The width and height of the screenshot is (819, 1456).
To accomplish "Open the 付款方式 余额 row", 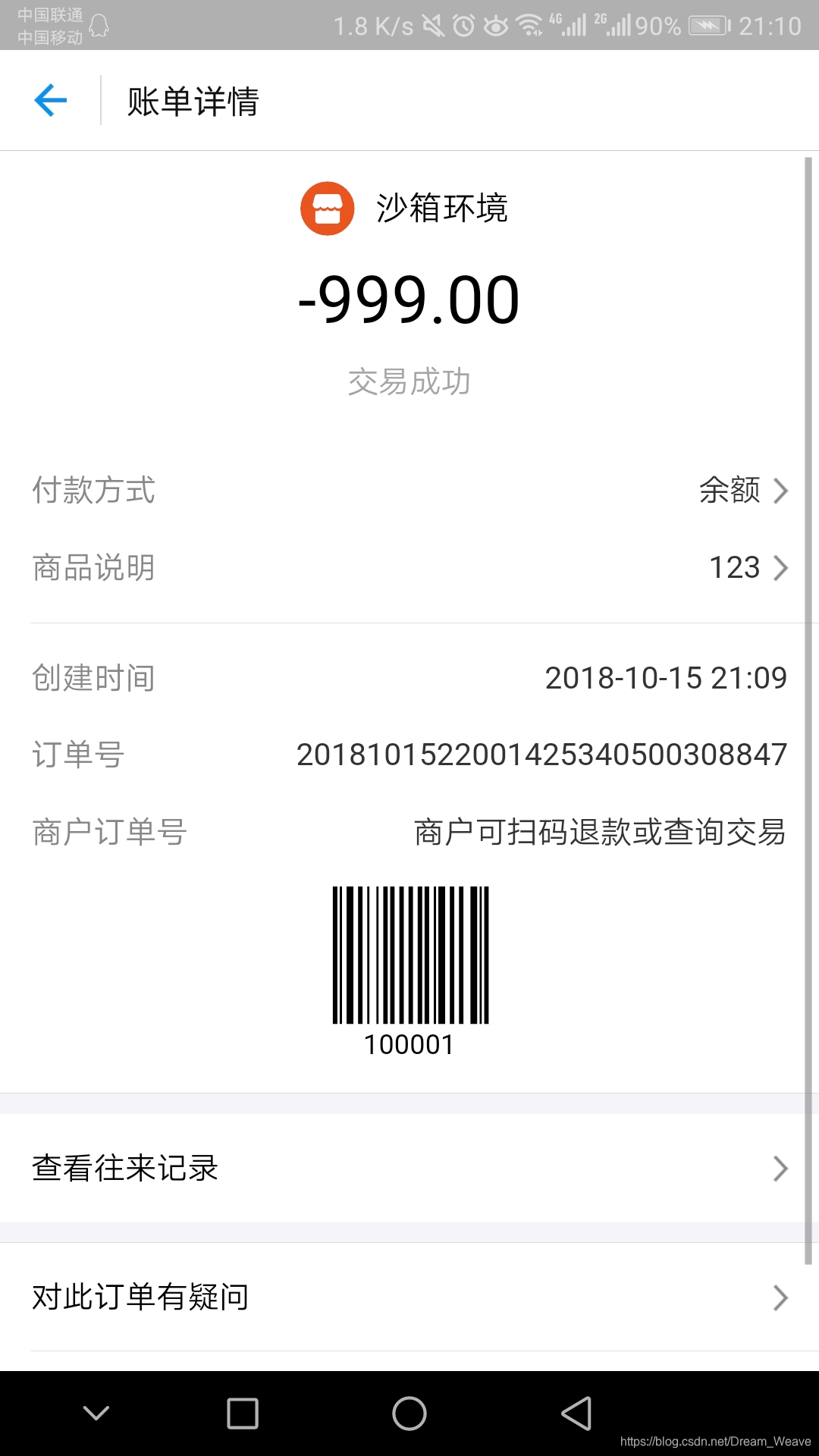I will pyautogui.click(x=409, y=491).
